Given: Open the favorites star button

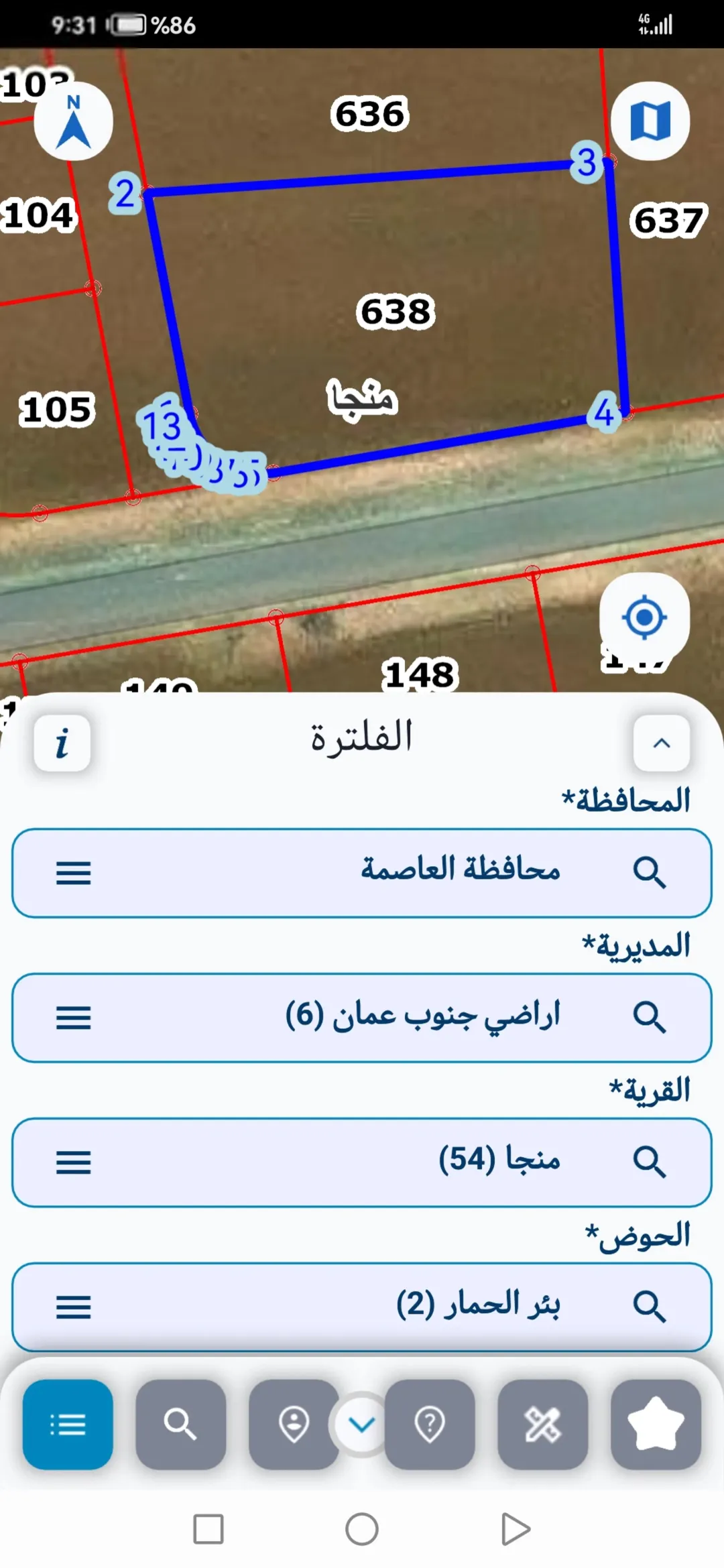Looking at the screenshot, I should click(x=656, y=1424).
